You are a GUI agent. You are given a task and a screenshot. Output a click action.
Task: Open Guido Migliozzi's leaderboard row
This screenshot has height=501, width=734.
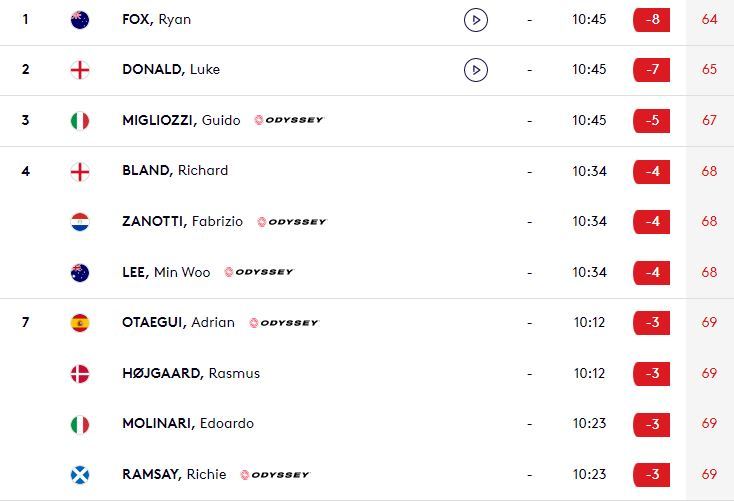pyautogui.click(x=180, y=120)
